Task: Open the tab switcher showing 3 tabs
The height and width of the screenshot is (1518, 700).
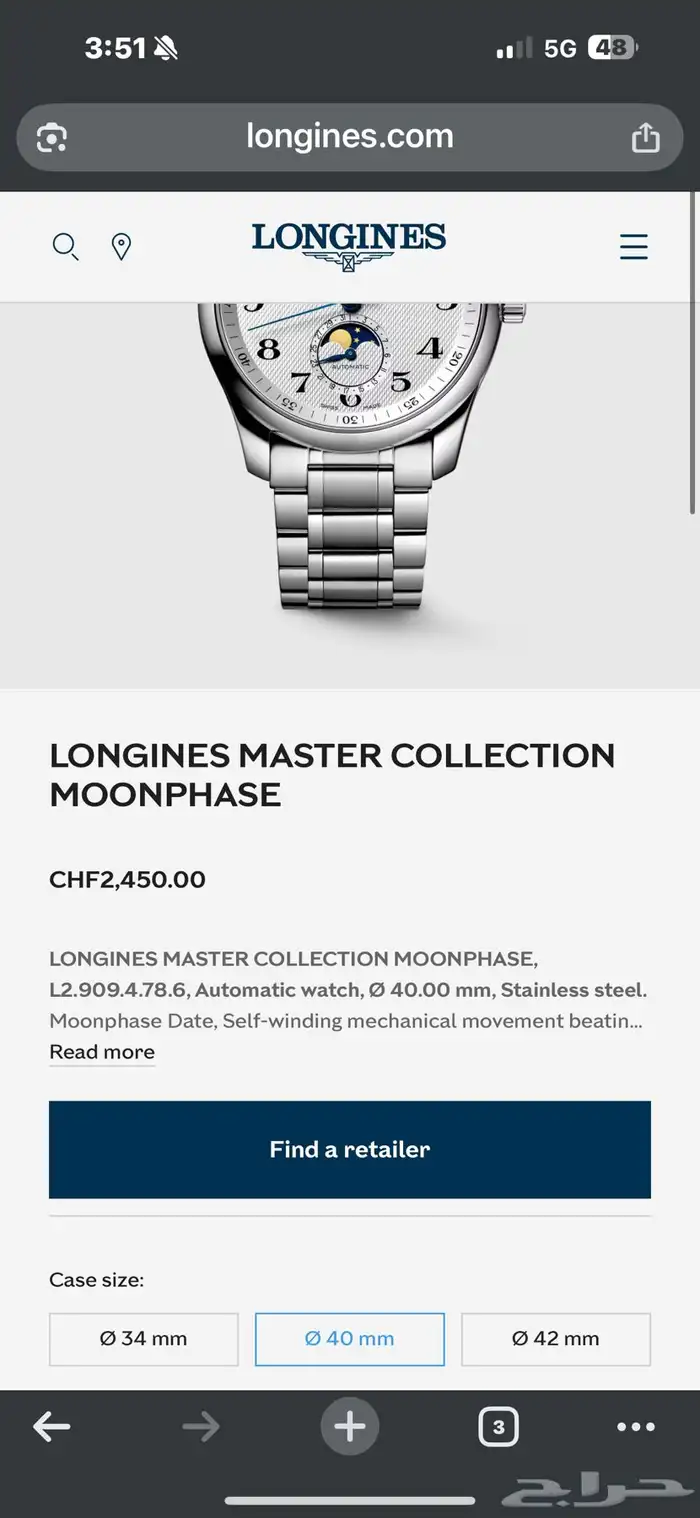Action: pos(498,1427)
